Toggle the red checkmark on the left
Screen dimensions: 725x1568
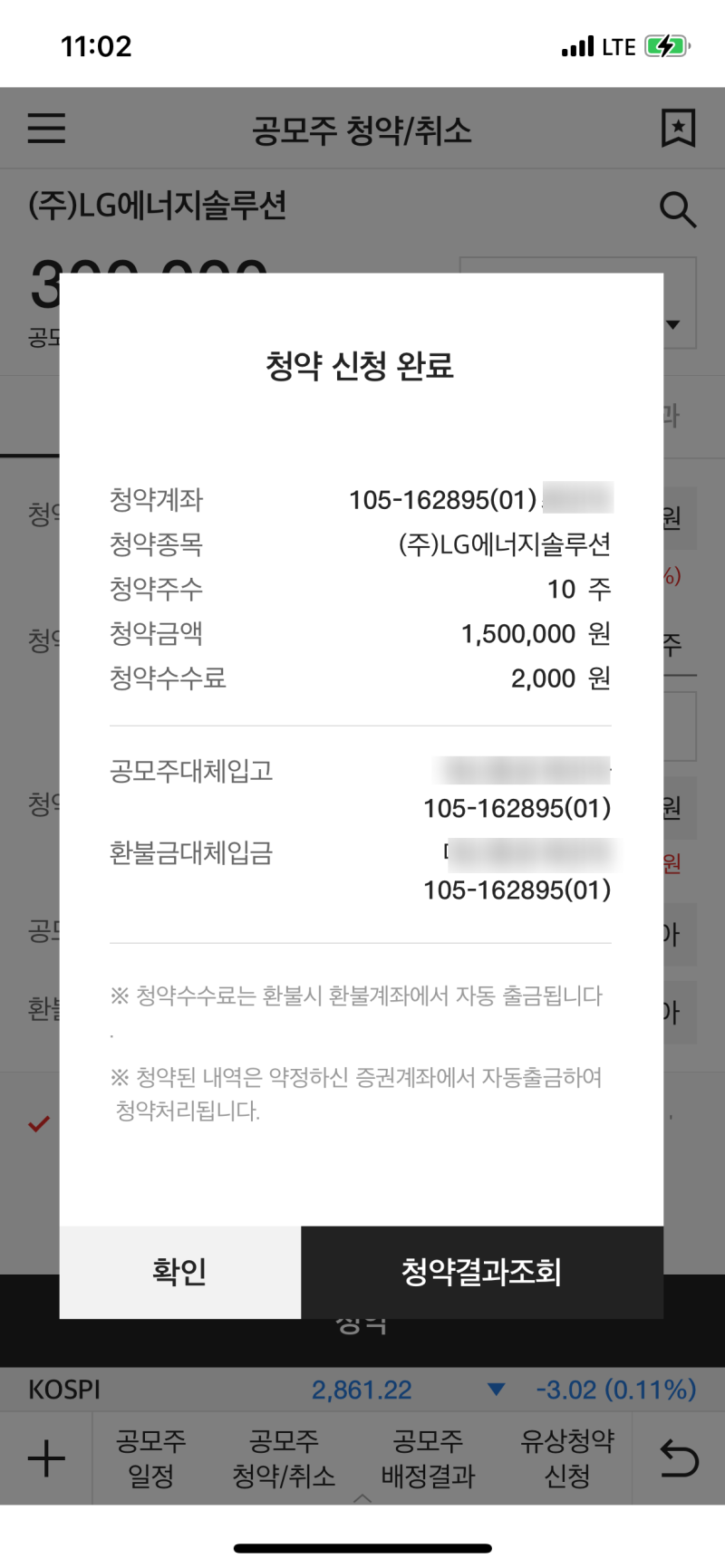tap(37, 1124)
